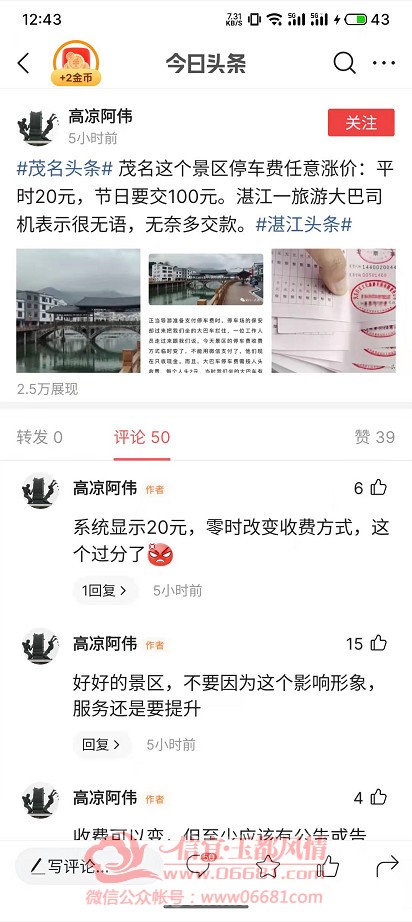Like the post using the bottom thumbs-up
The height and width of the screenshot is (922, 412).
(x=328, y=866)
